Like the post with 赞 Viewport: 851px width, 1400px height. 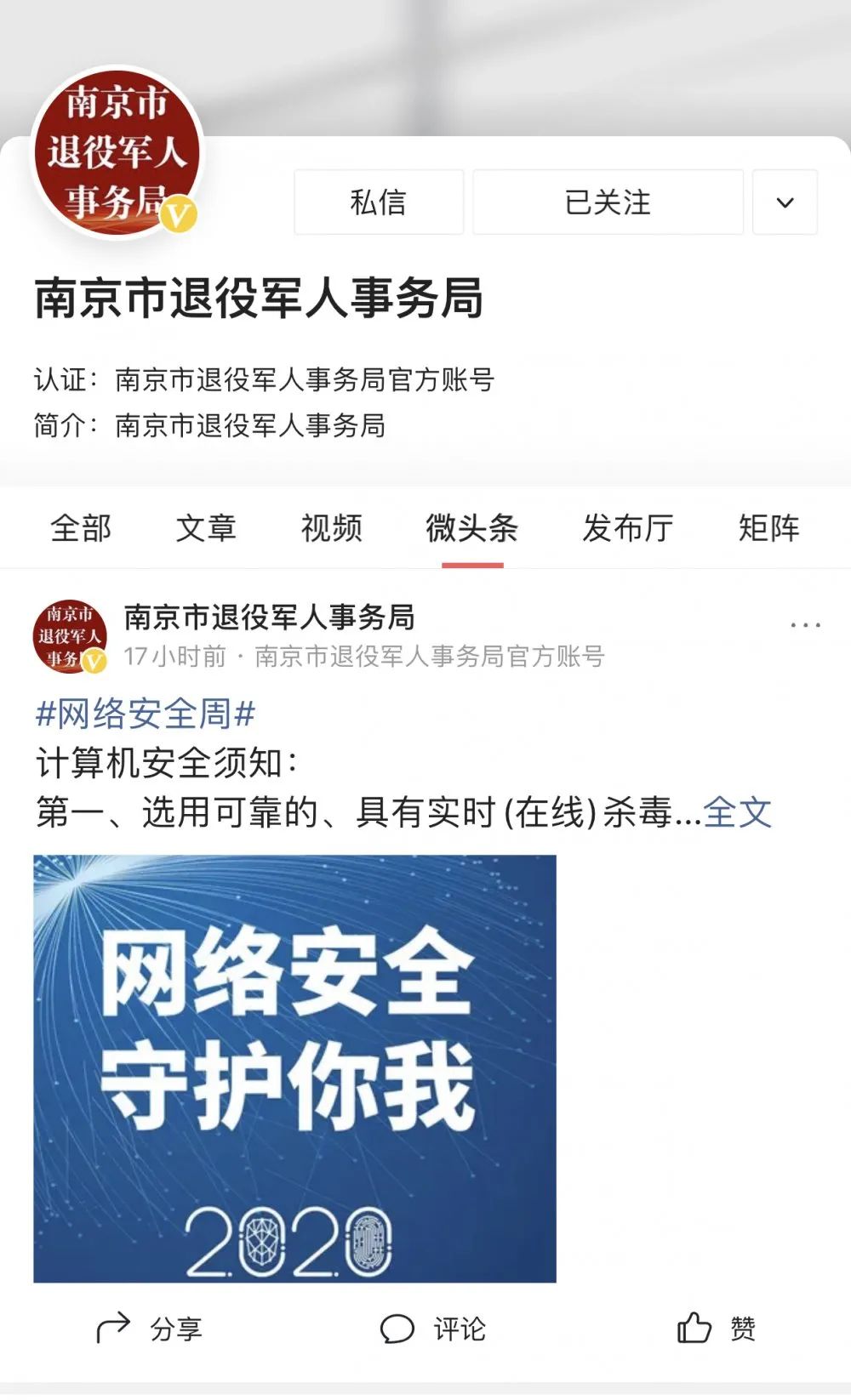tap(717, 1329)
